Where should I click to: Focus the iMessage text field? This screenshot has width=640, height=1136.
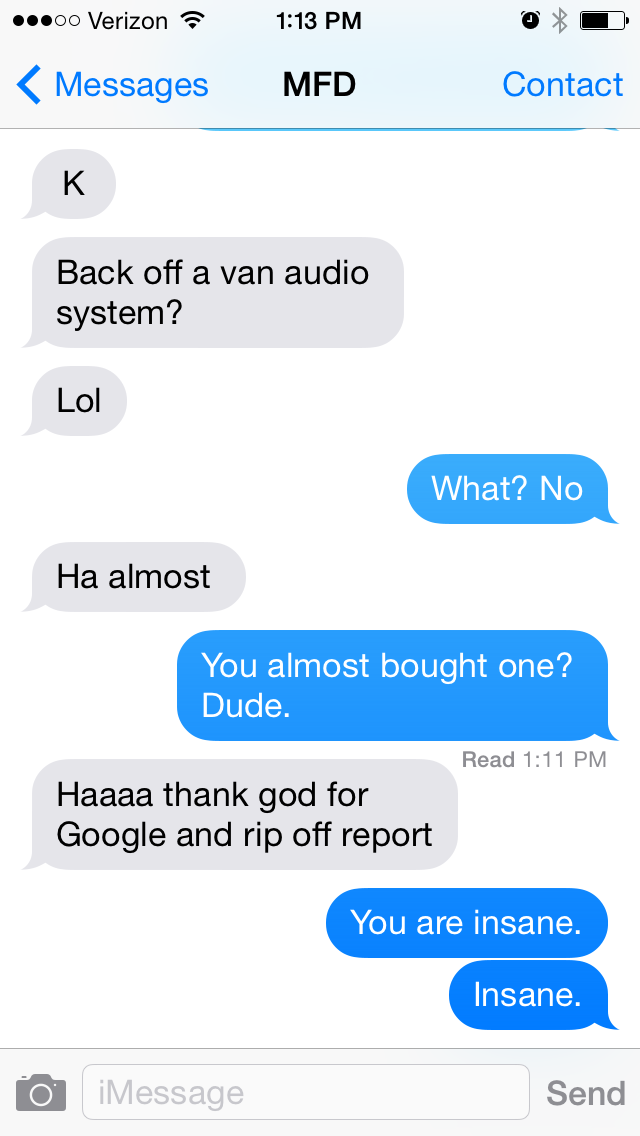click(x=305, y=1092)
